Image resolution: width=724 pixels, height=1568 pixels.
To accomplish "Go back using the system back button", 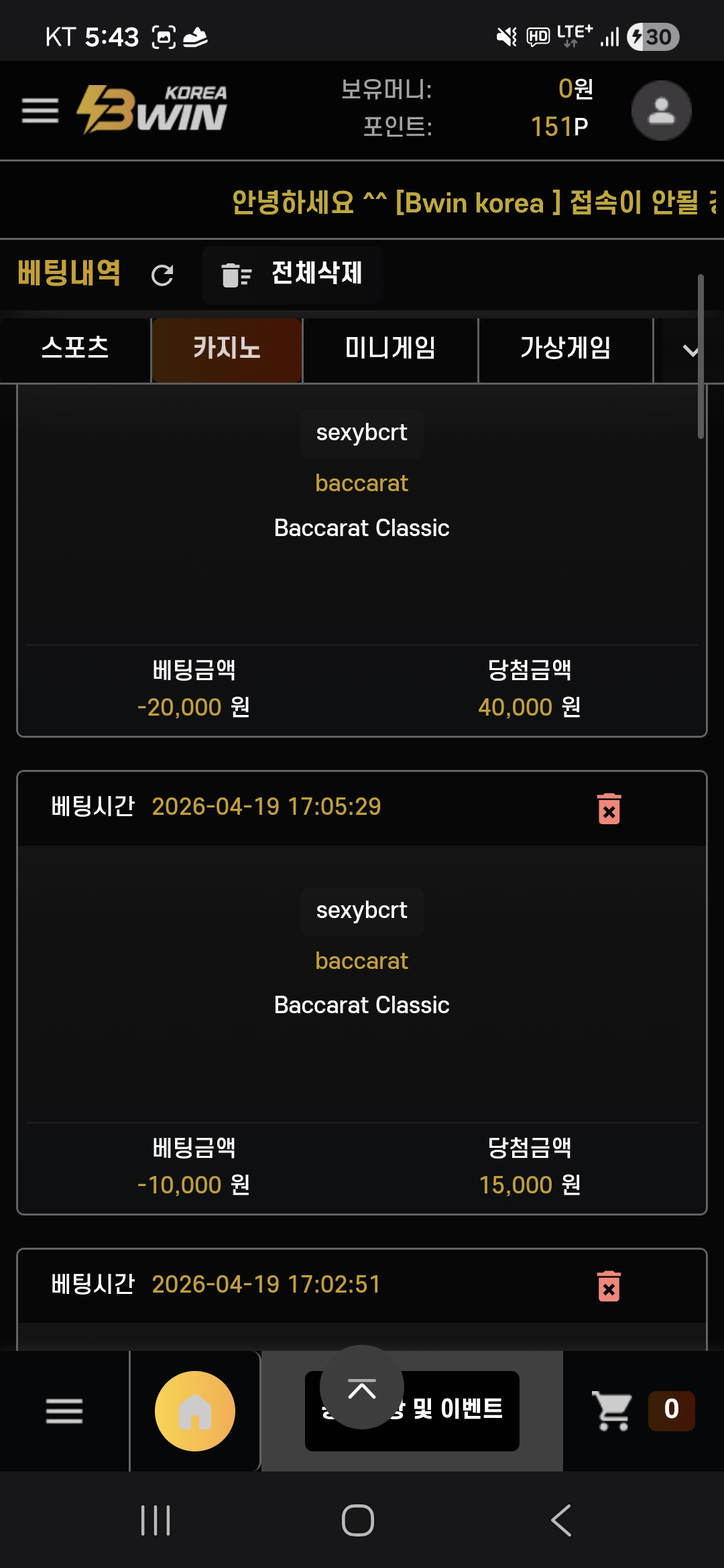I will coord(561,1520).
